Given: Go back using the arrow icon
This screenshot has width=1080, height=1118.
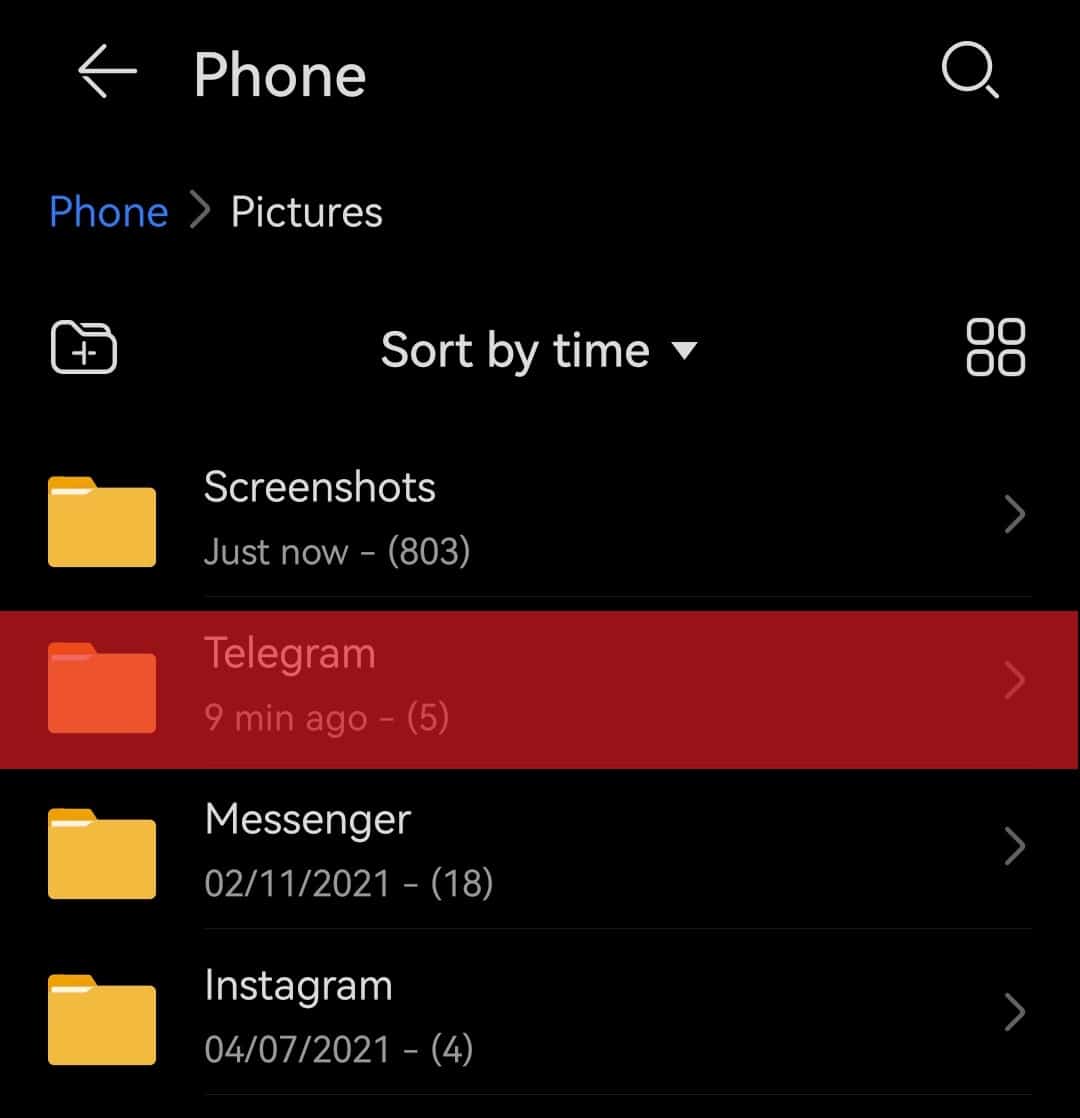Looking at the screenshot, I should [107, 74].
